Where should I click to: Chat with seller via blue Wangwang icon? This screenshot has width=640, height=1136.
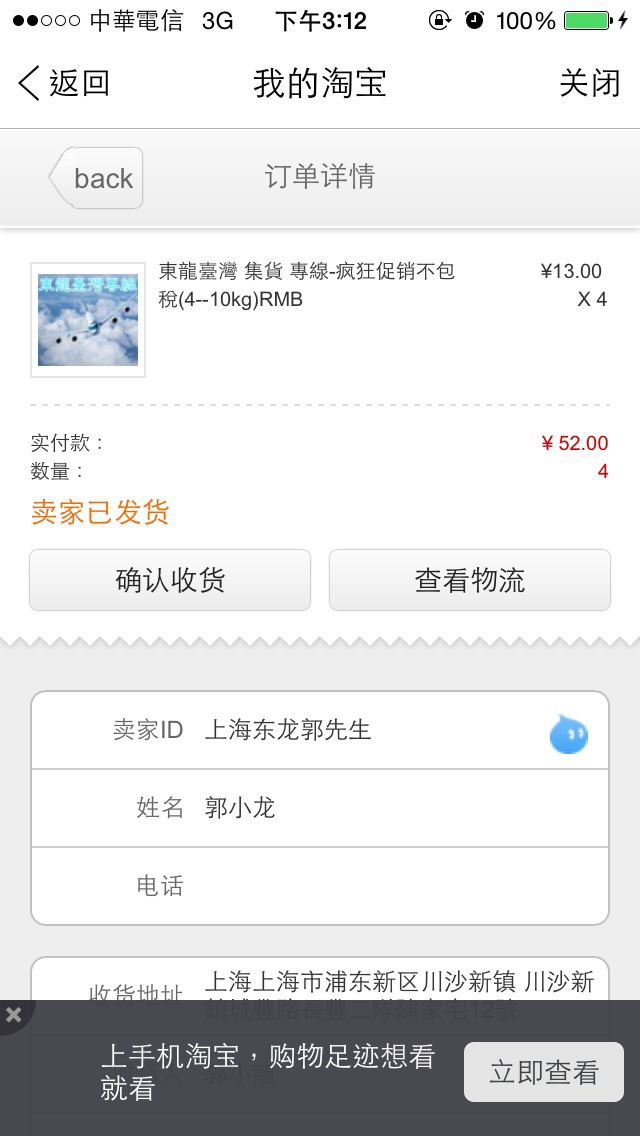[x=568, y=734]
